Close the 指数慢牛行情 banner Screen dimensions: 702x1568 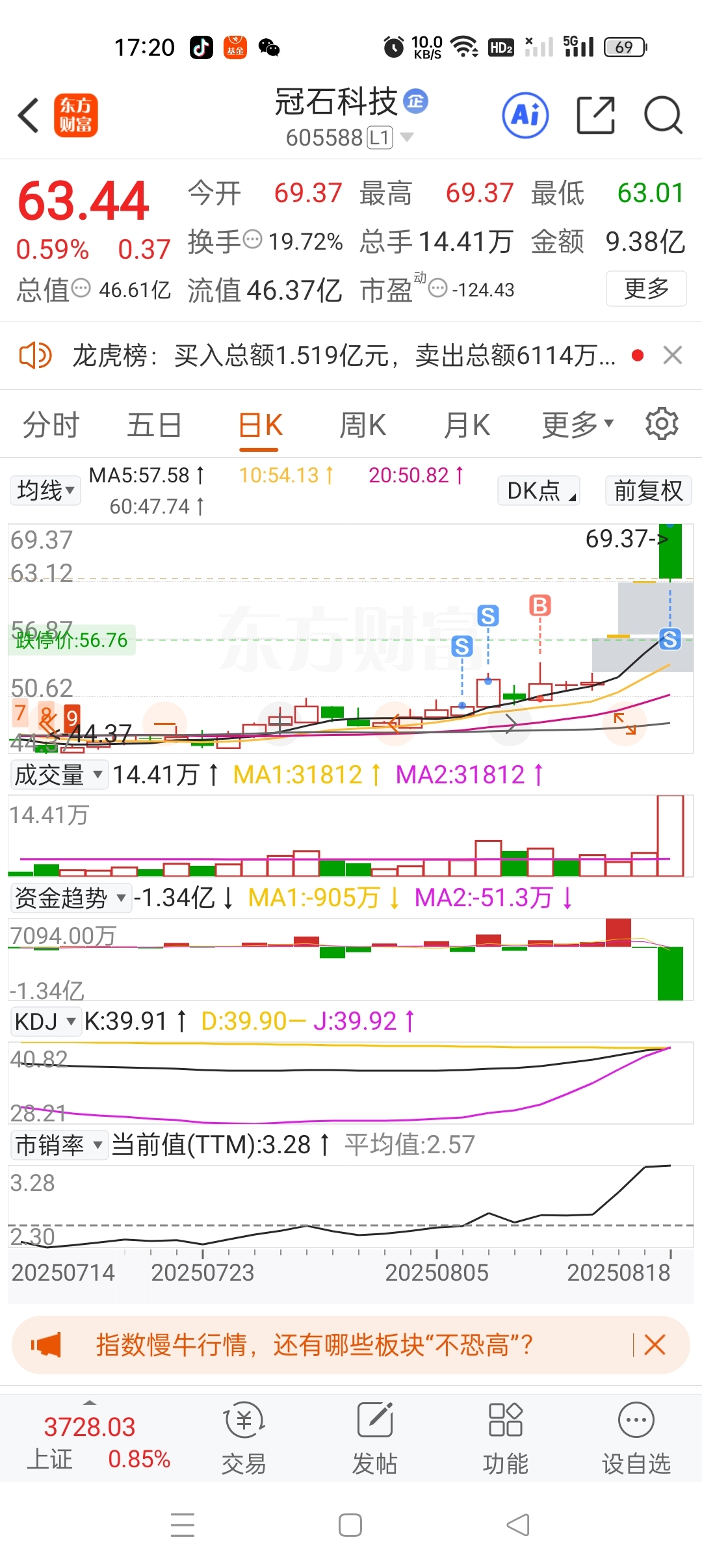(x=655, y=1344)
